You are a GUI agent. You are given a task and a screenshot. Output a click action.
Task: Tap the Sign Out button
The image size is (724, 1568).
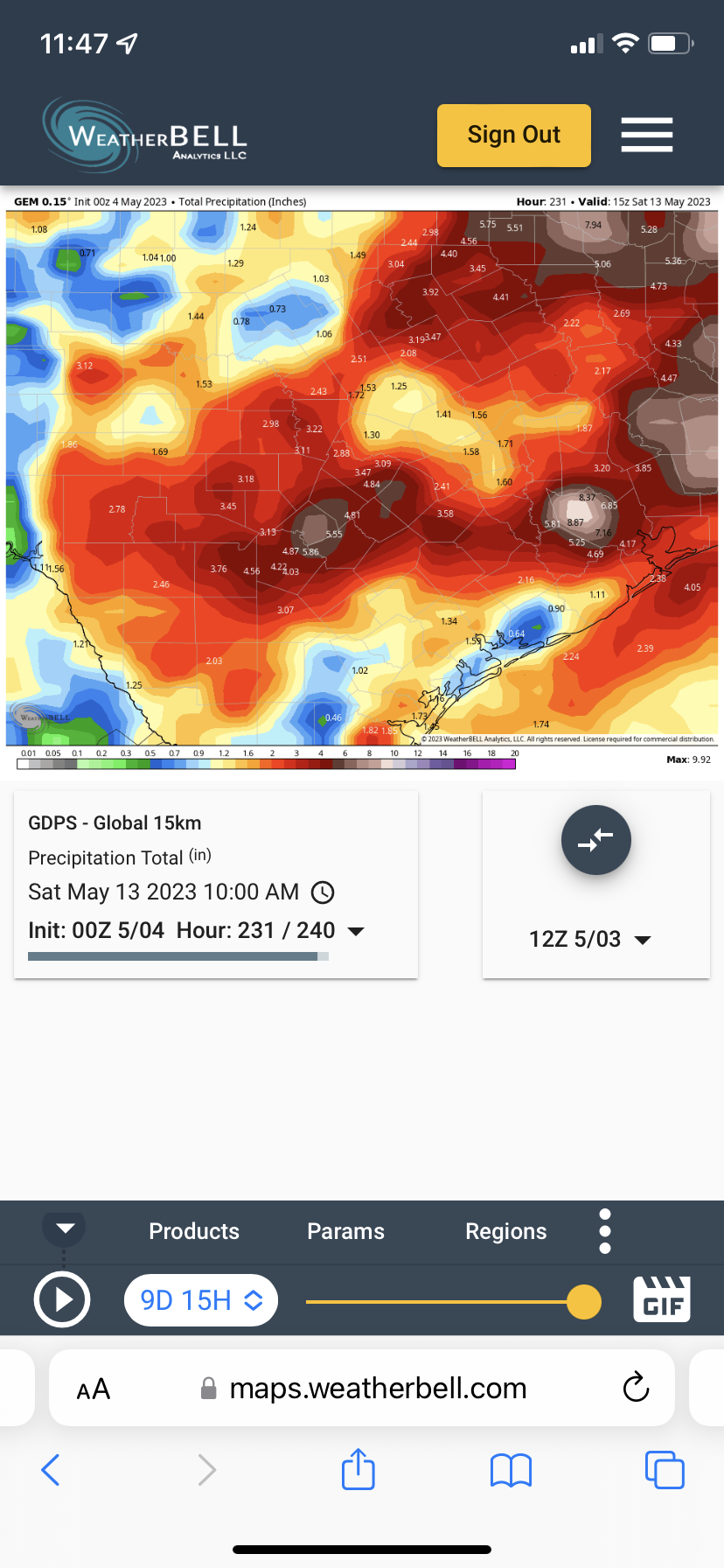513,135
